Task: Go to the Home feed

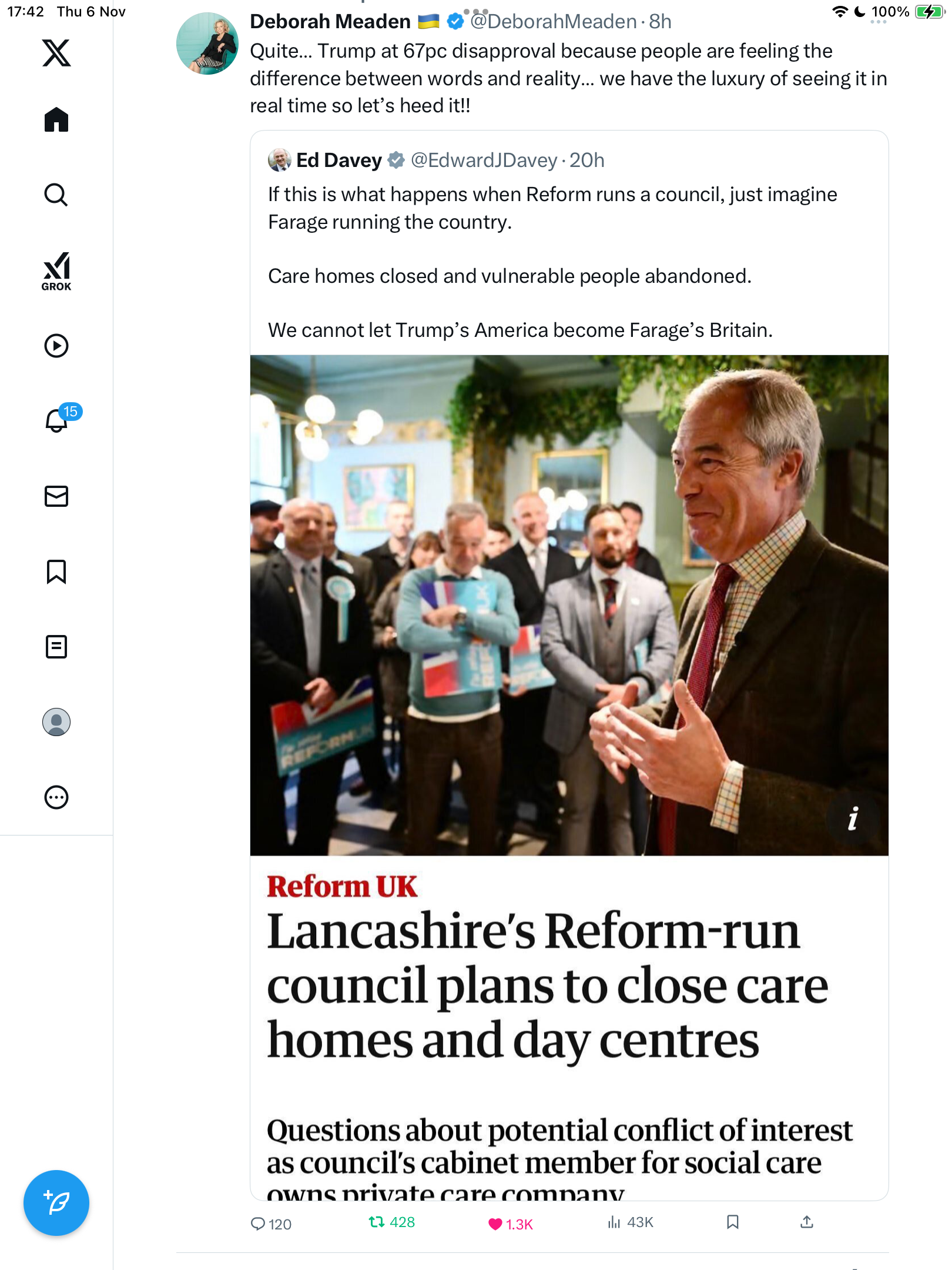Action: click(56, 120)
